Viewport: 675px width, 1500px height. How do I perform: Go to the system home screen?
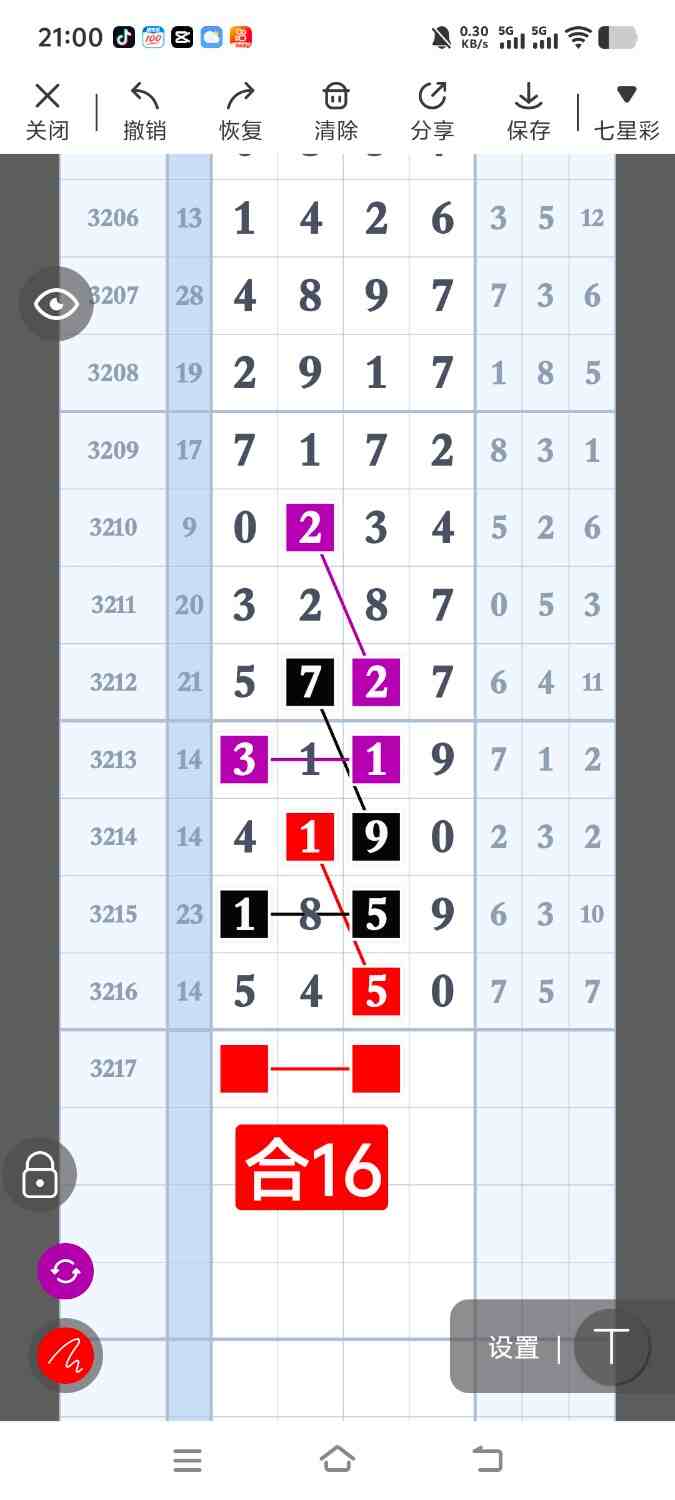pyautogui.click(x=337, y=1460)
